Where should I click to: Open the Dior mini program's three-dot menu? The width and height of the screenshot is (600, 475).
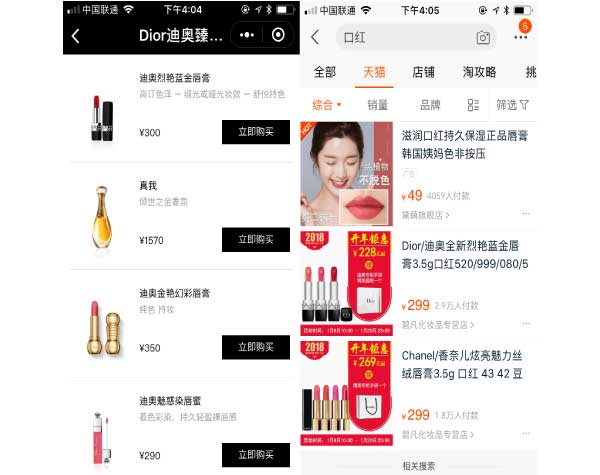tap(246, 35)
